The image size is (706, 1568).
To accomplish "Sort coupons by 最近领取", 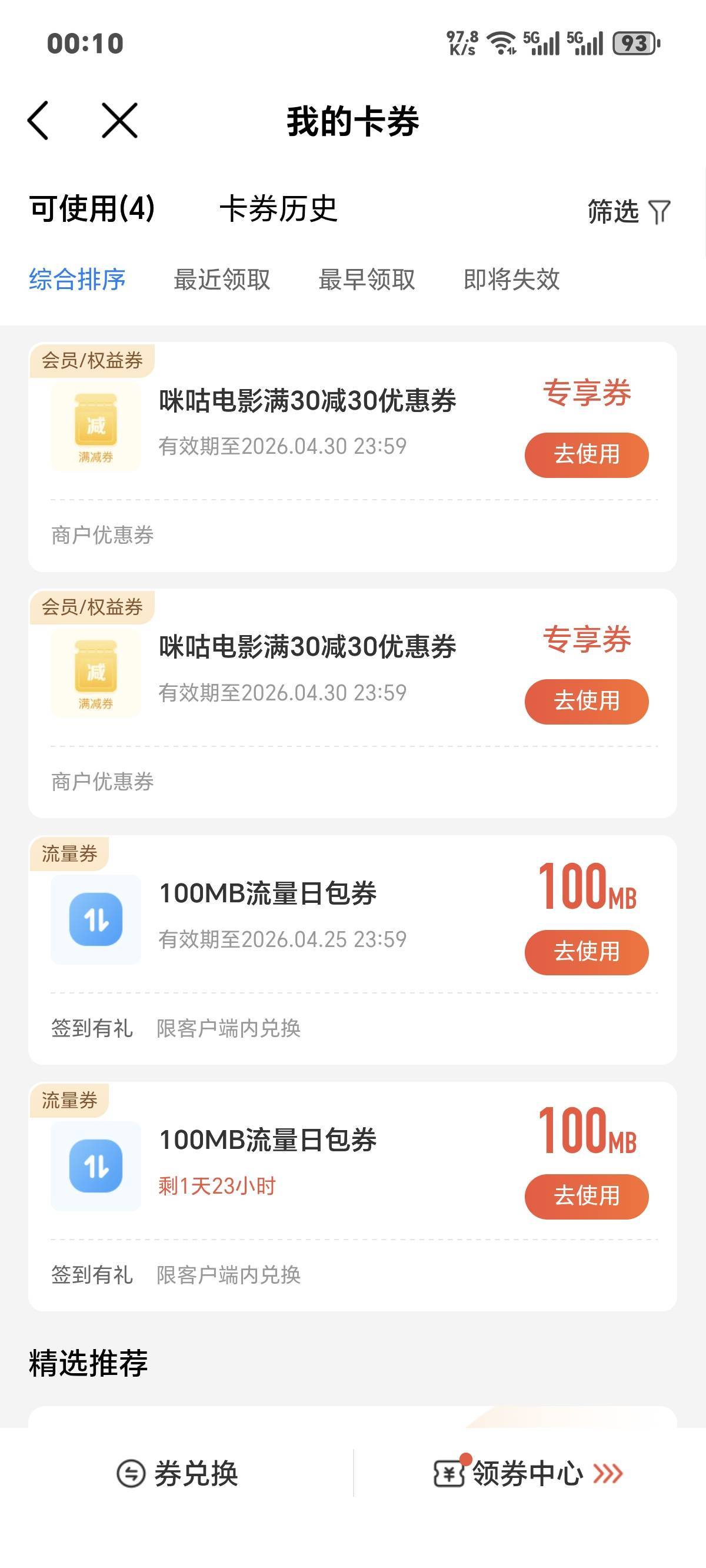I will coord(222,280).
